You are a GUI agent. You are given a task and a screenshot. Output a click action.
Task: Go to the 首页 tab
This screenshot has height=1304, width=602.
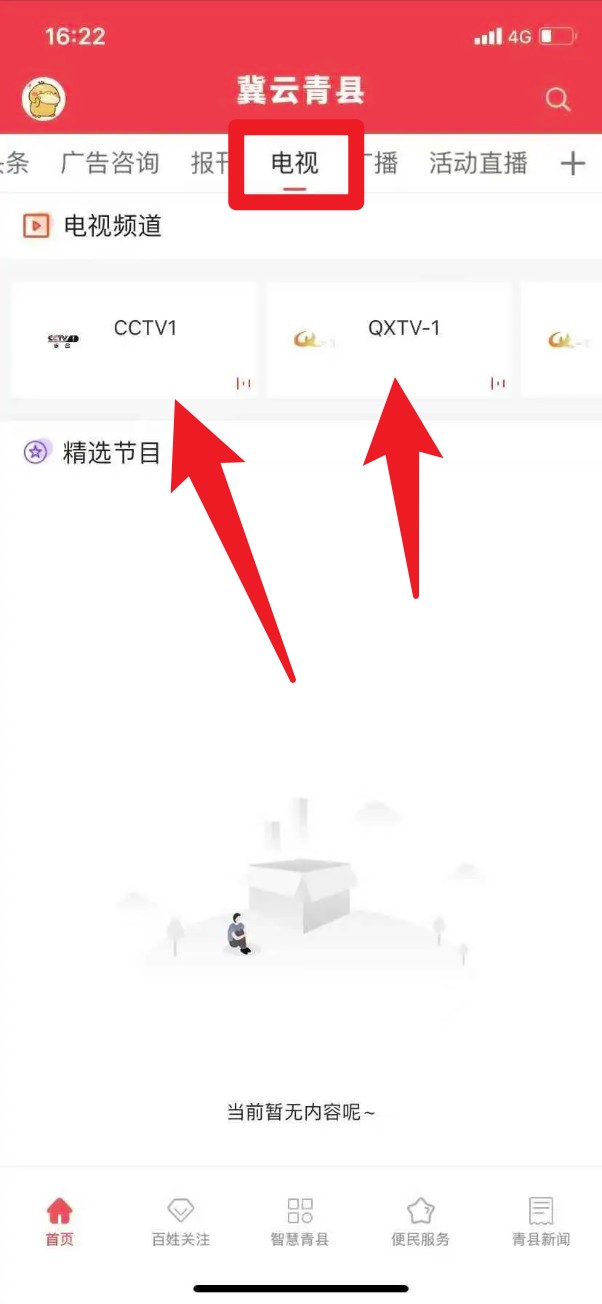point(59,1222)
